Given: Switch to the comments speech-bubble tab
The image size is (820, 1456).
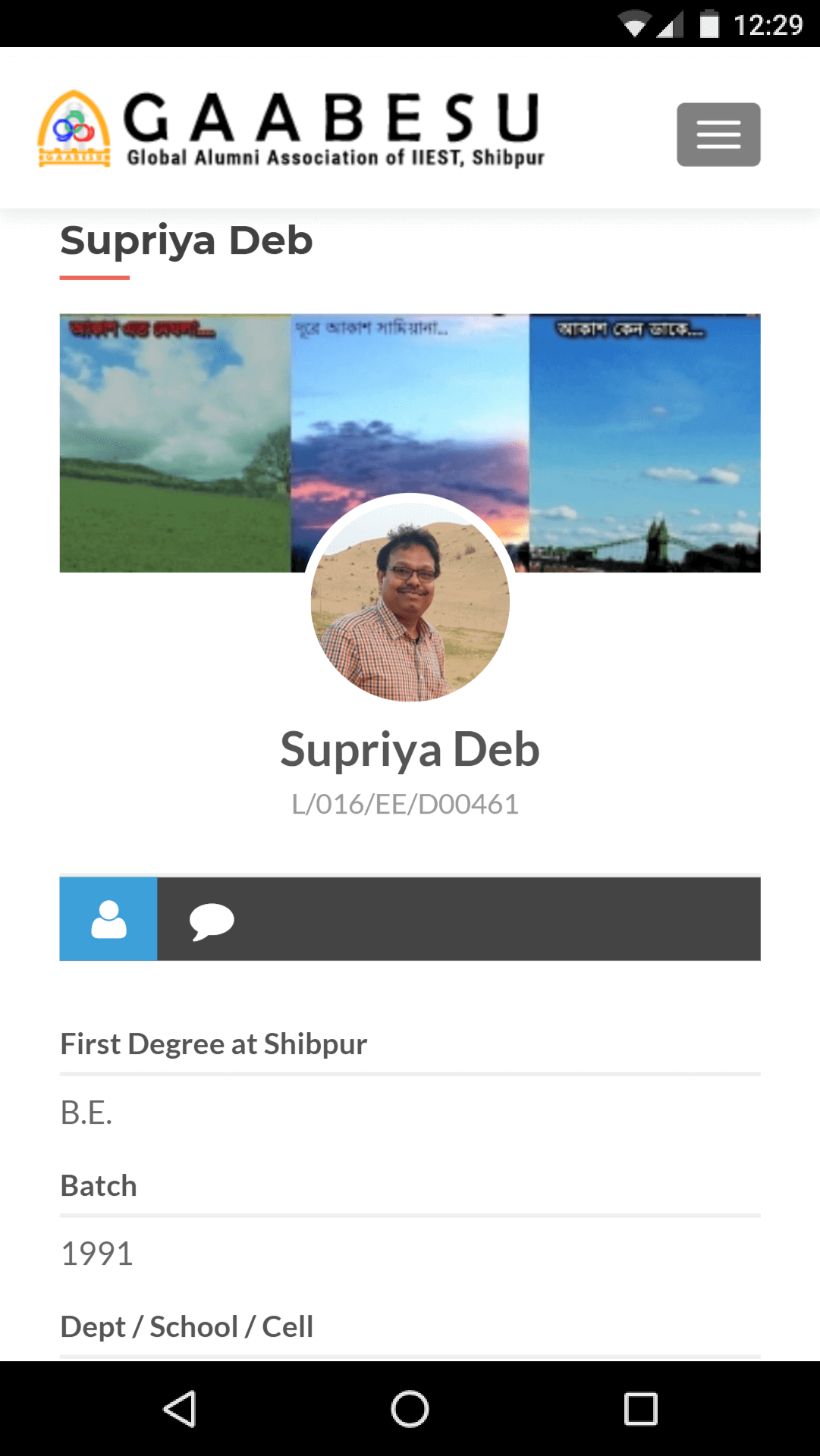Looking at the screenshot, I should pyautogui.click(x=212, y=921).
